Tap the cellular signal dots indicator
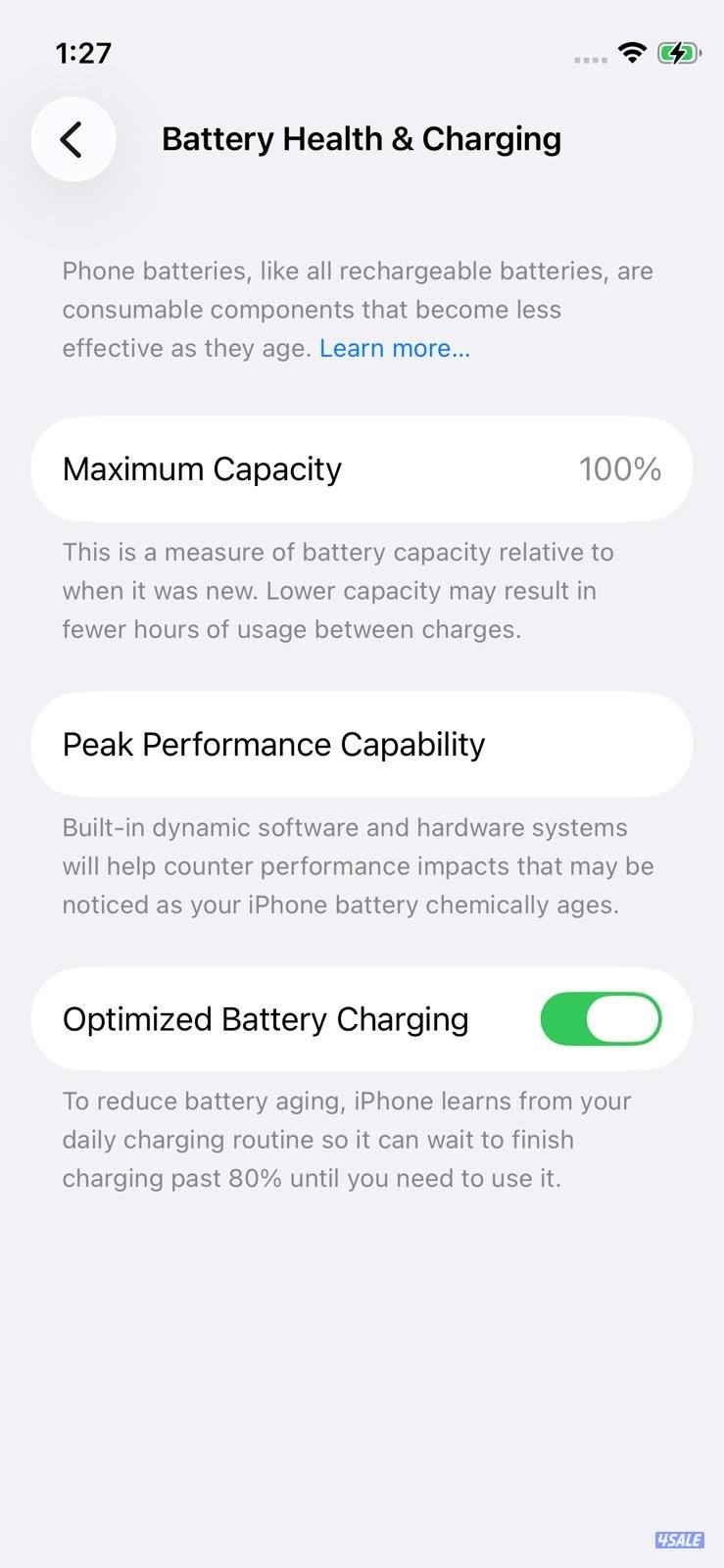724x1568 pixels. coord(589,59)
